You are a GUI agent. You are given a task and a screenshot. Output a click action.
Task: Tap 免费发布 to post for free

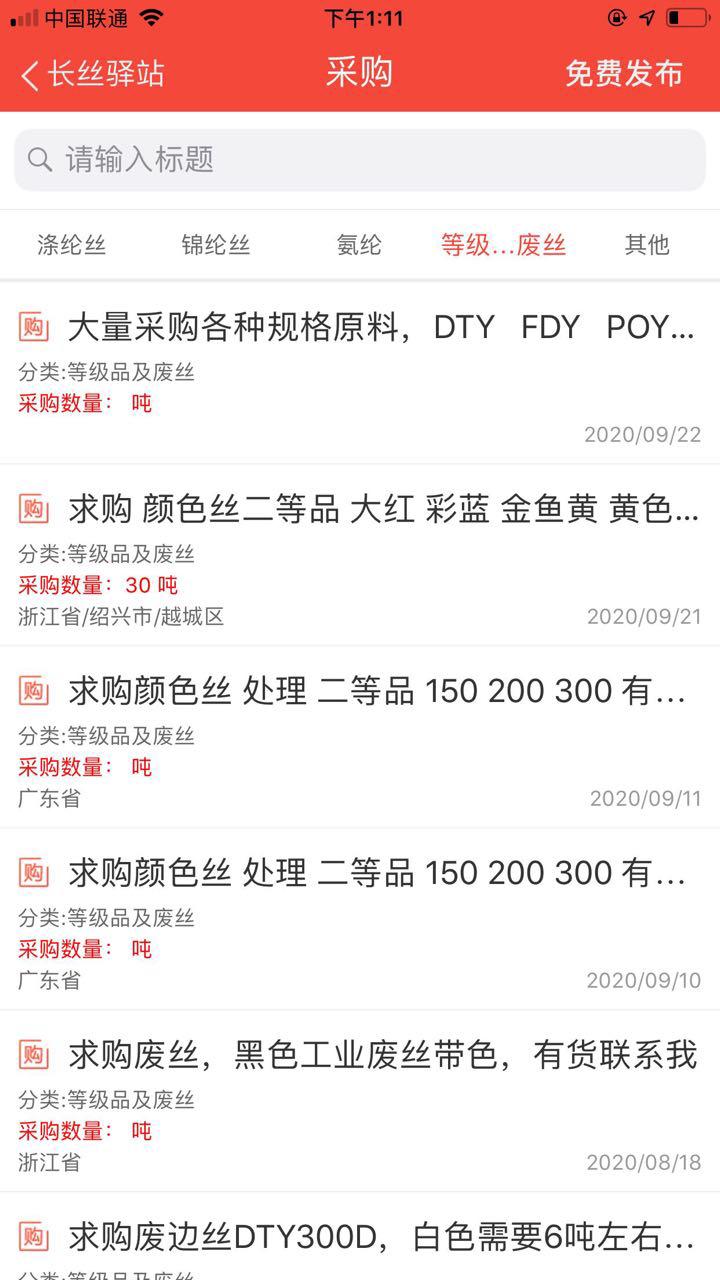(x=623, y=74)
